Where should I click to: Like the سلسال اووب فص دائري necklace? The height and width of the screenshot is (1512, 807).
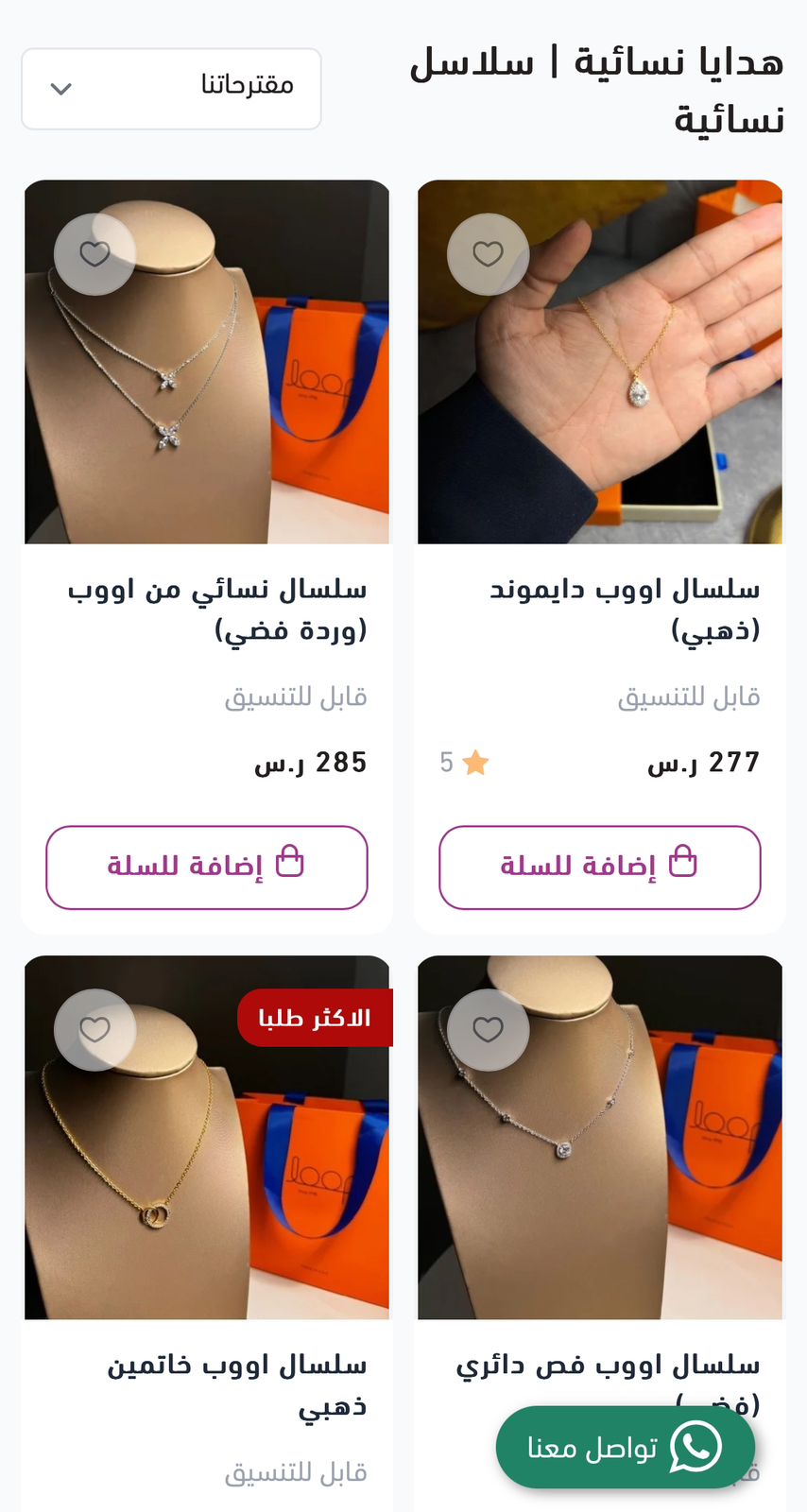[488, 1029]
